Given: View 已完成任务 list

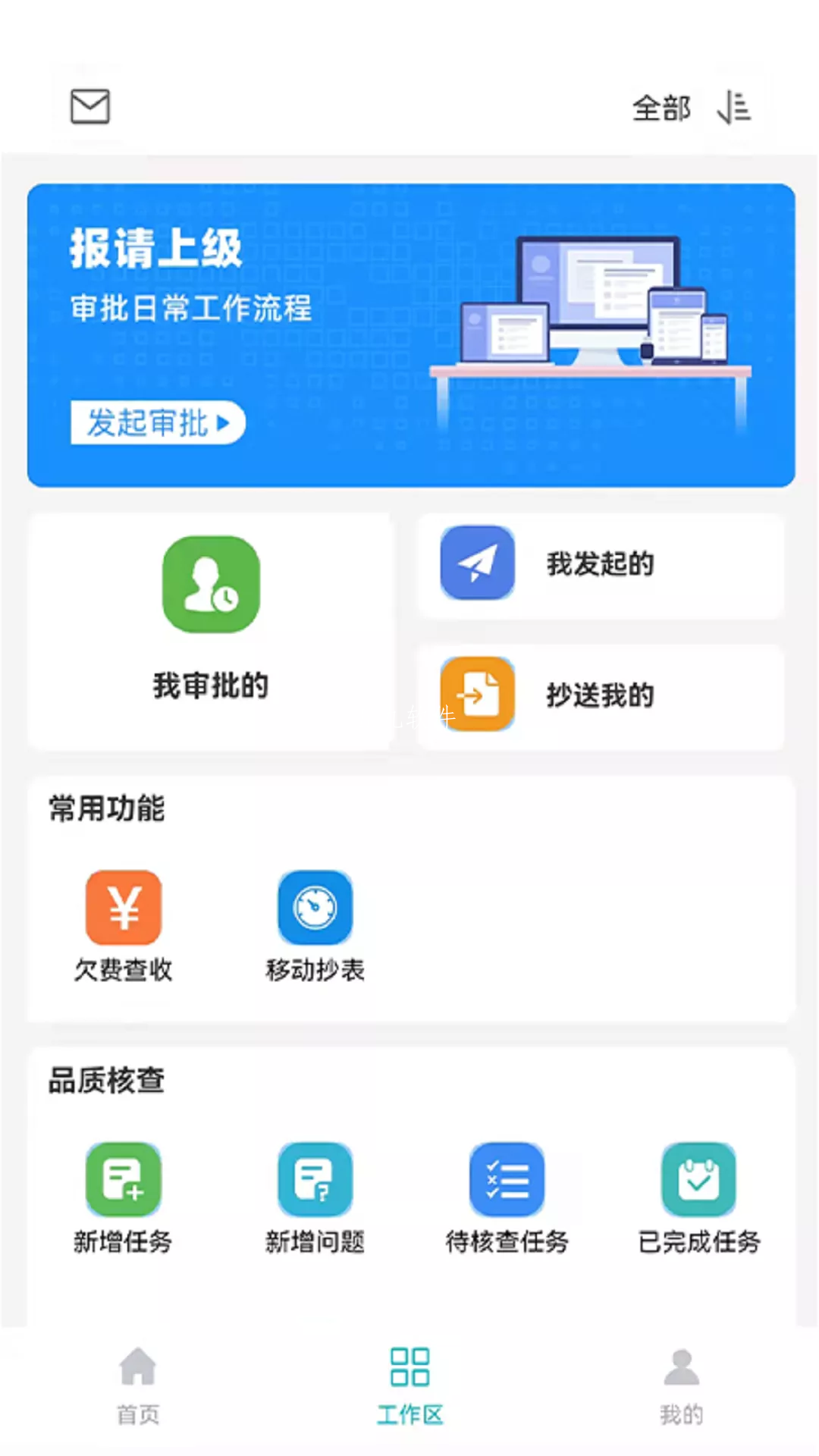Looking at the screenshot, I should 698,1199.
